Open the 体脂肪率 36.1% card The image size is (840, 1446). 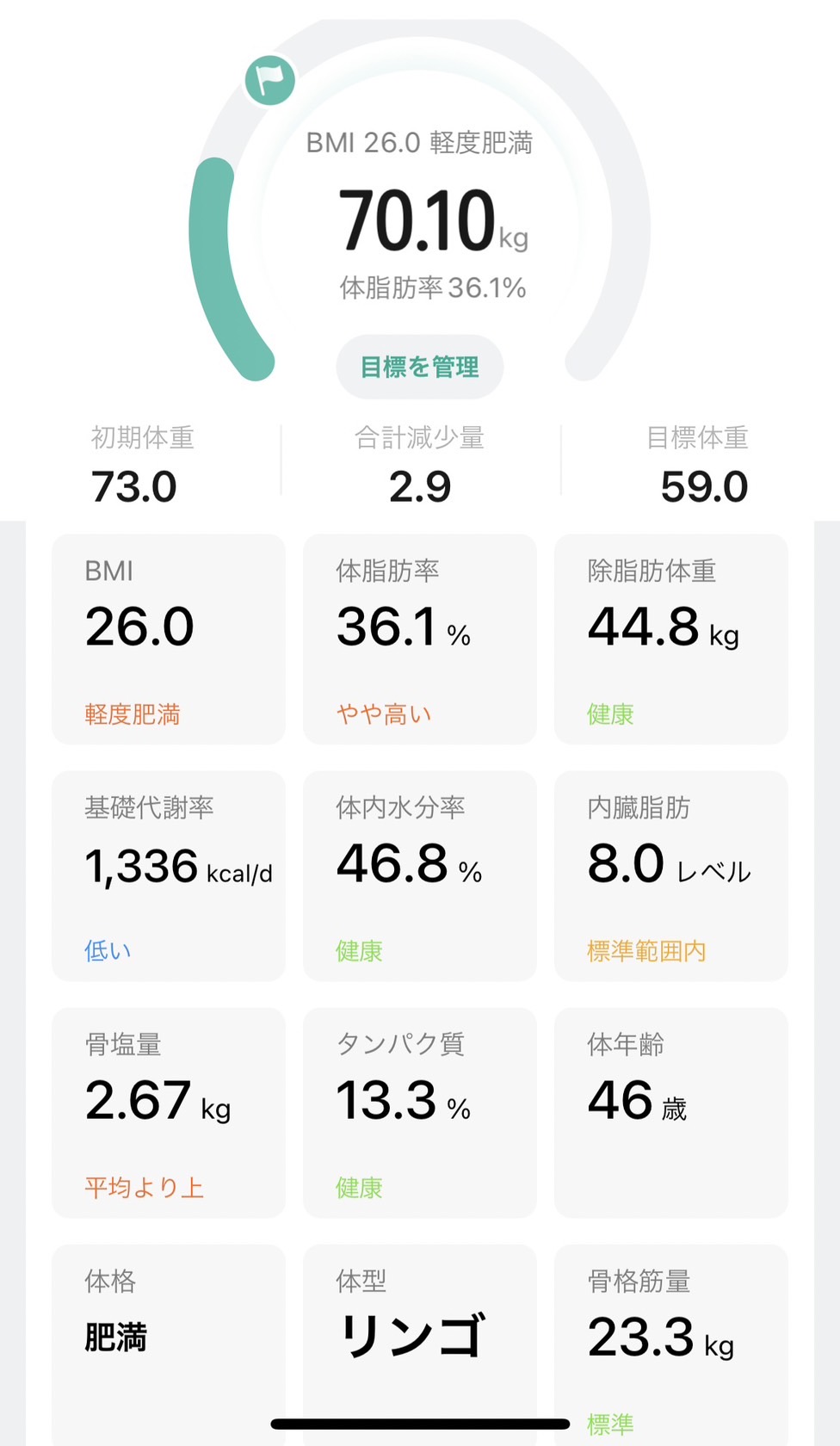420,639
